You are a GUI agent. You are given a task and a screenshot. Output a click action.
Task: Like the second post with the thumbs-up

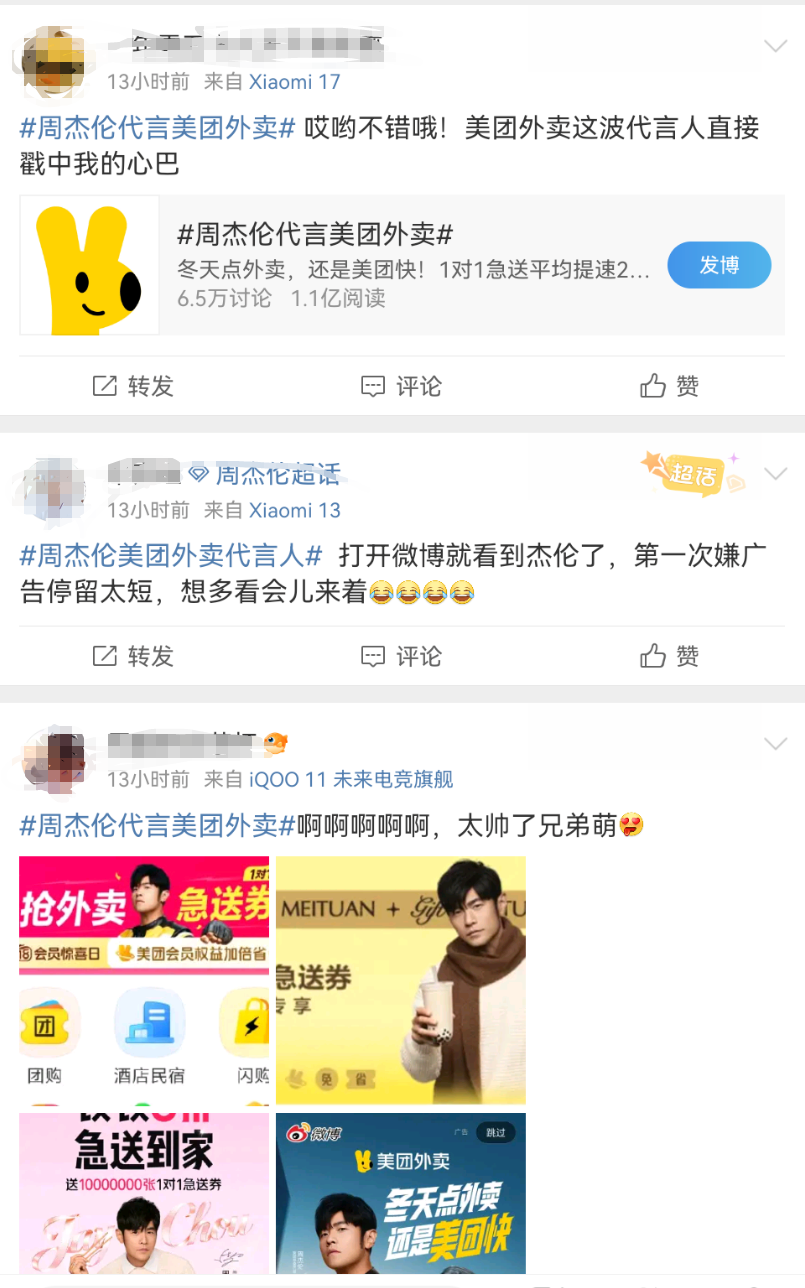(651, 656)
